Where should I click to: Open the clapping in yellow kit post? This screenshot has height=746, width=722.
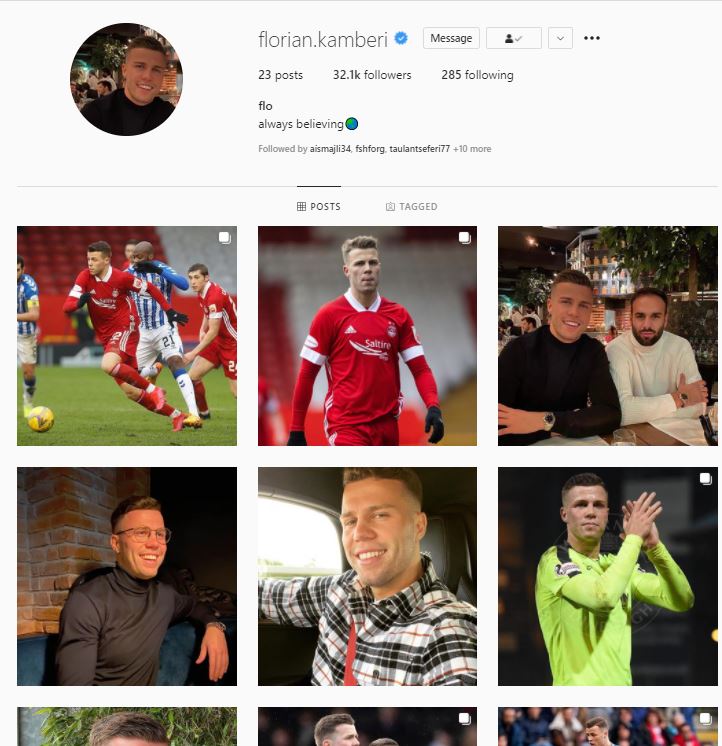[x=607, y=576]
